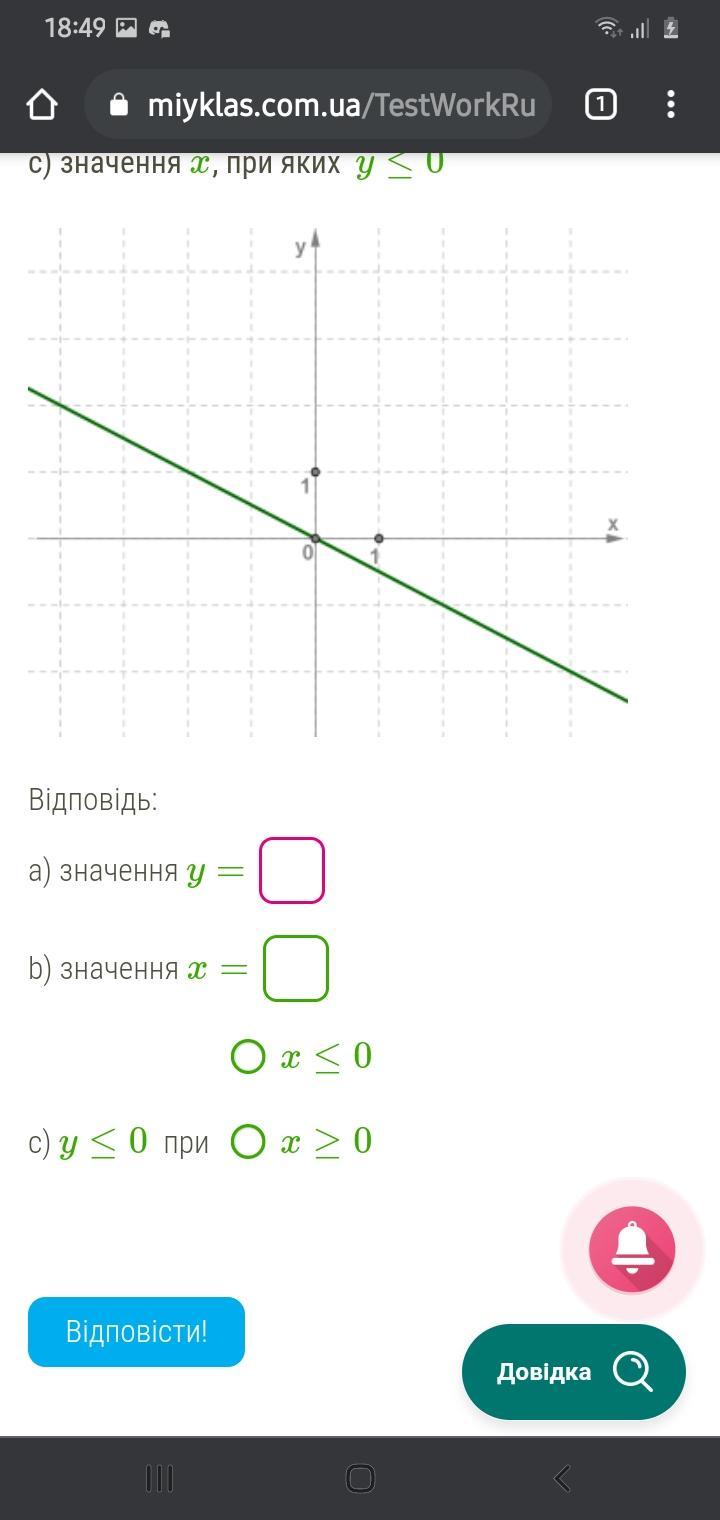Go to the browser home page

click(x=42, y=104)
